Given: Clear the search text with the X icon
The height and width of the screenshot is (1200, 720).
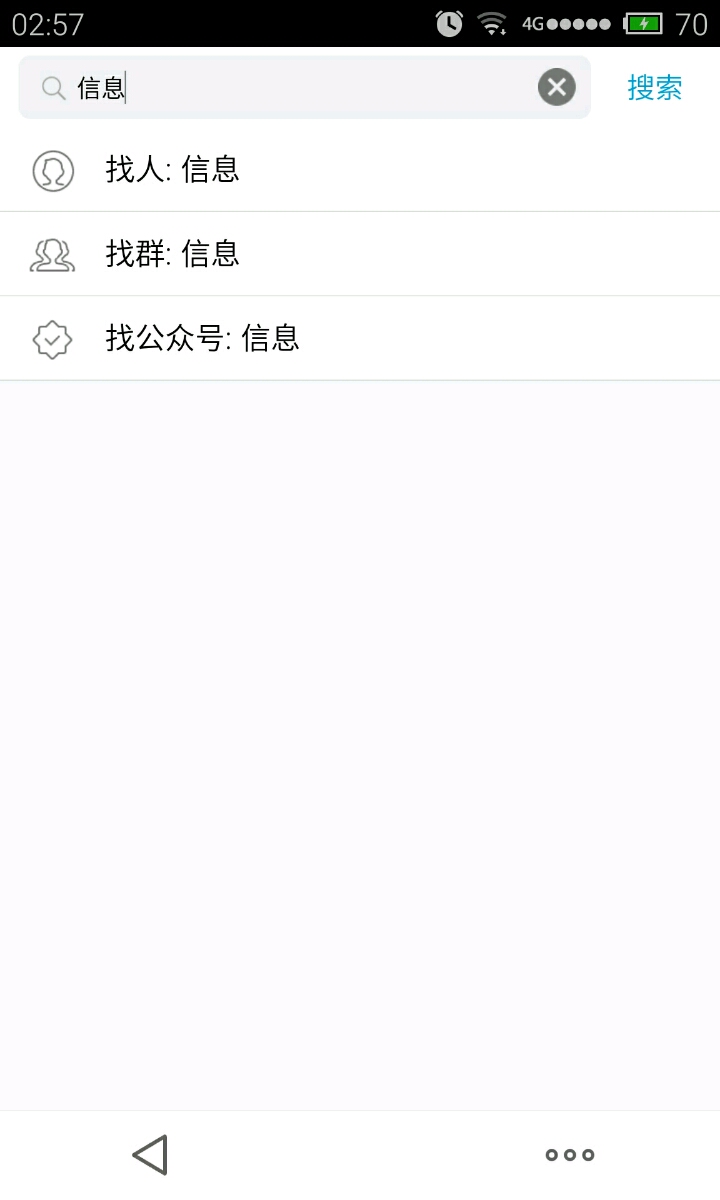Looking at the screenshot, I should click(x=557, y=88).
